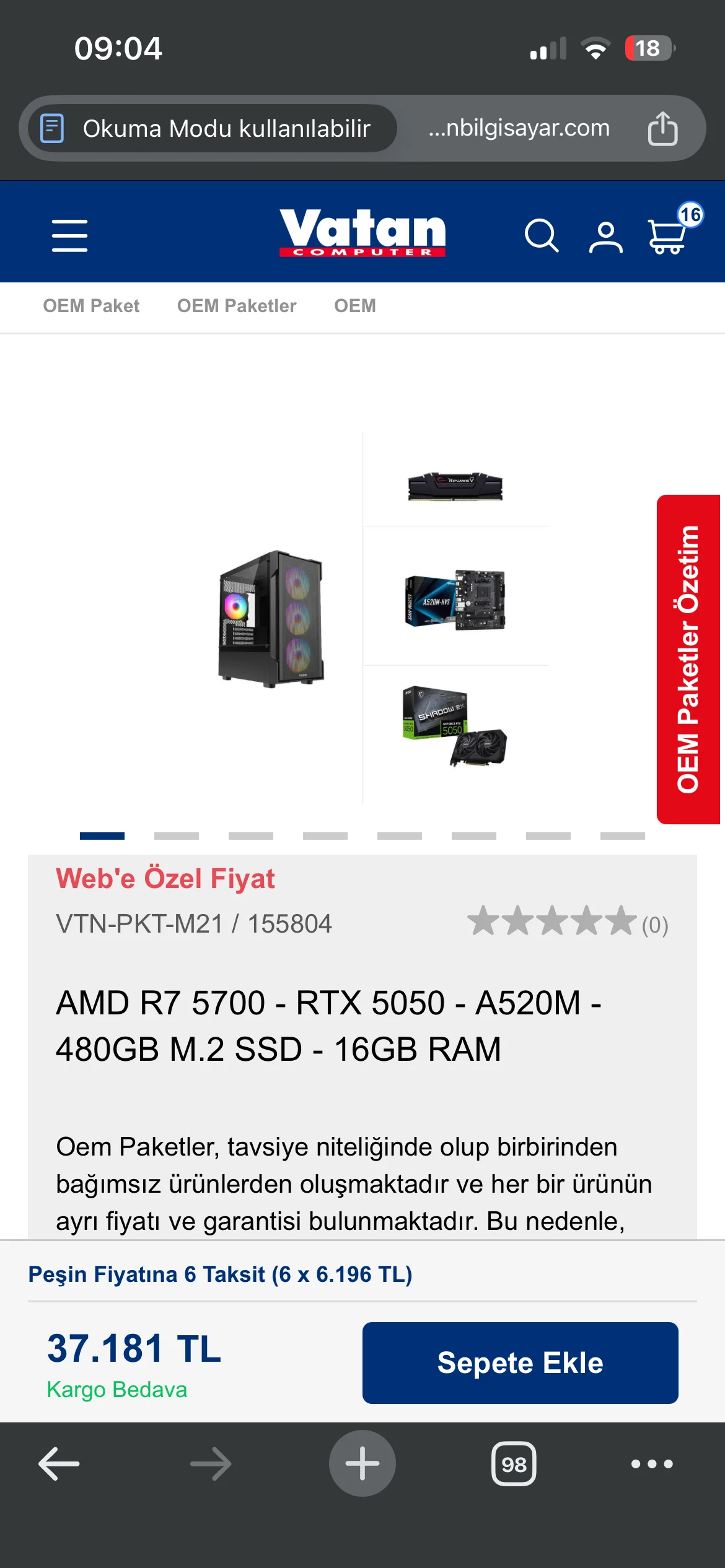
Task: Add product with Sepete Ekle
Action: point(520,1363)
